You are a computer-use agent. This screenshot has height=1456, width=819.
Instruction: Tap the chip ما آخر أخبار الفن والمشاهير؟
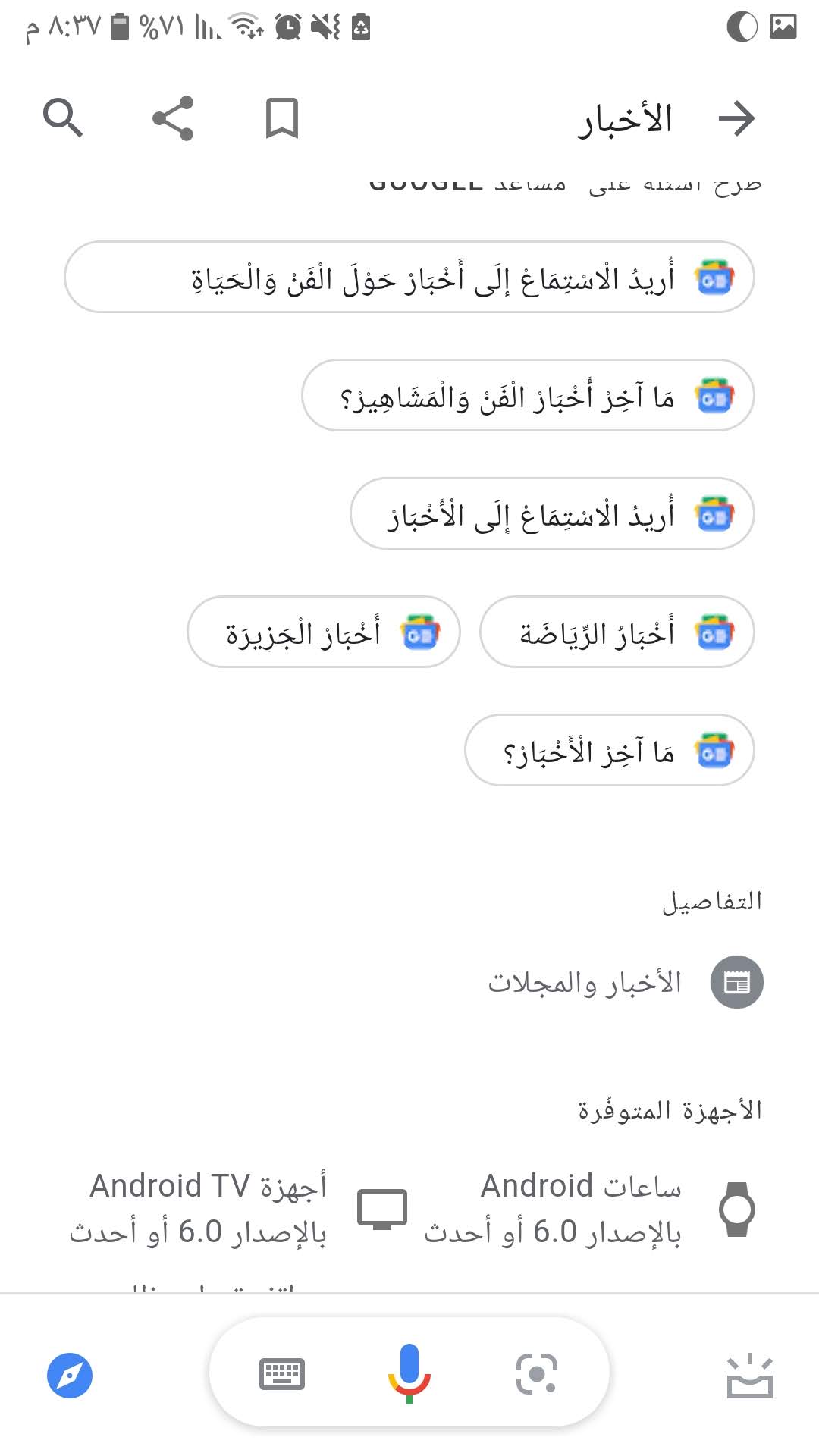coord(528,396)
